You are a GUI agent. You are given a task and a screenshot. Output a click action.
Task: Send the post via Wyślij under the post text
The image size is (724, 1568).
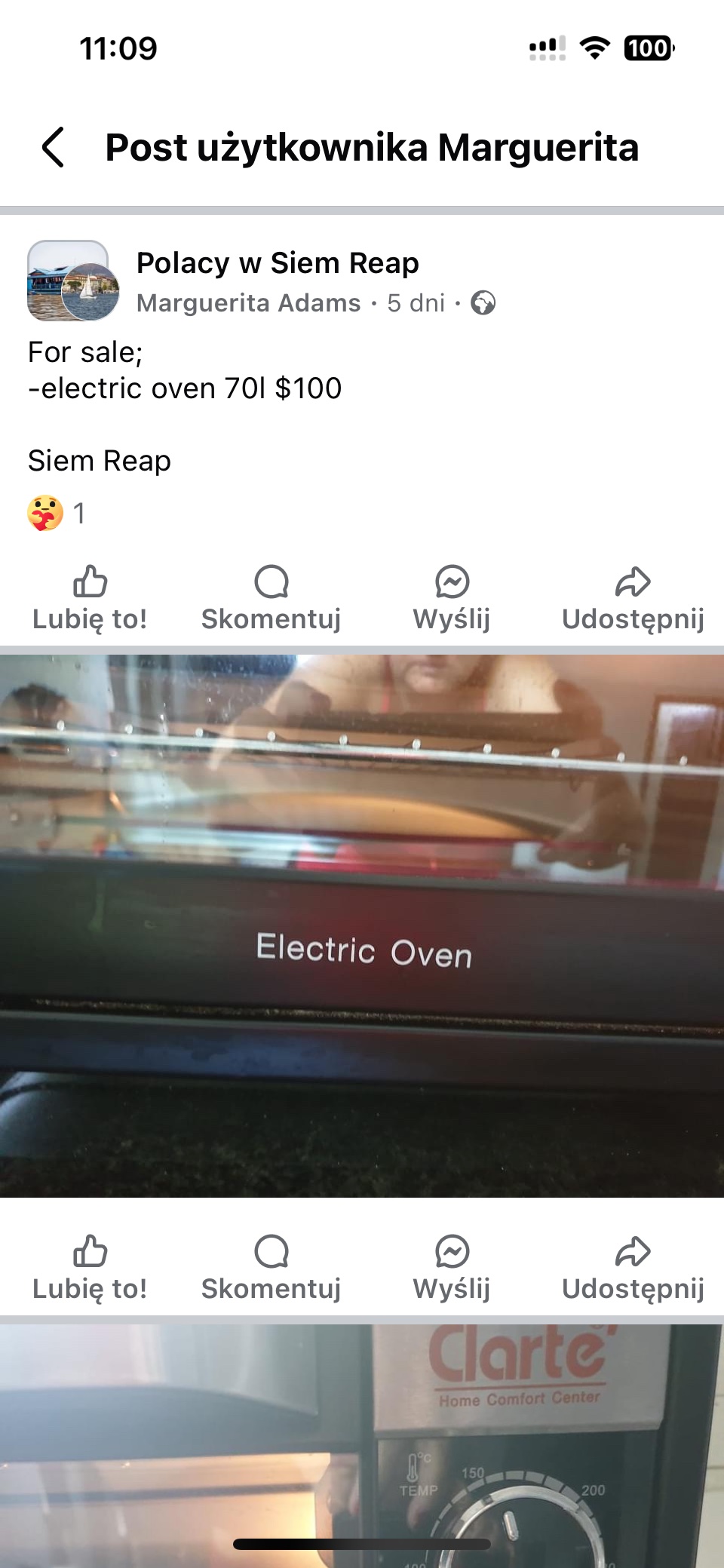[452, 599]
